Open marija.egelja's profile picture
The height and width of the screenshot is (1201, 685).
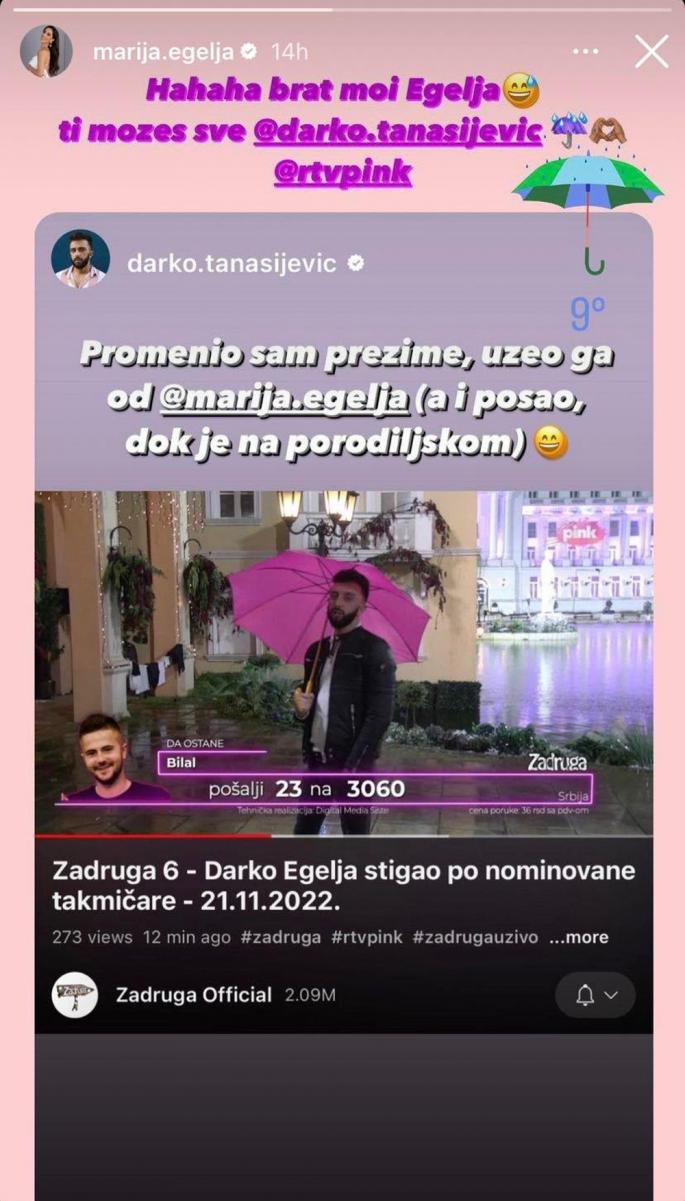click(x=46, y=51)
